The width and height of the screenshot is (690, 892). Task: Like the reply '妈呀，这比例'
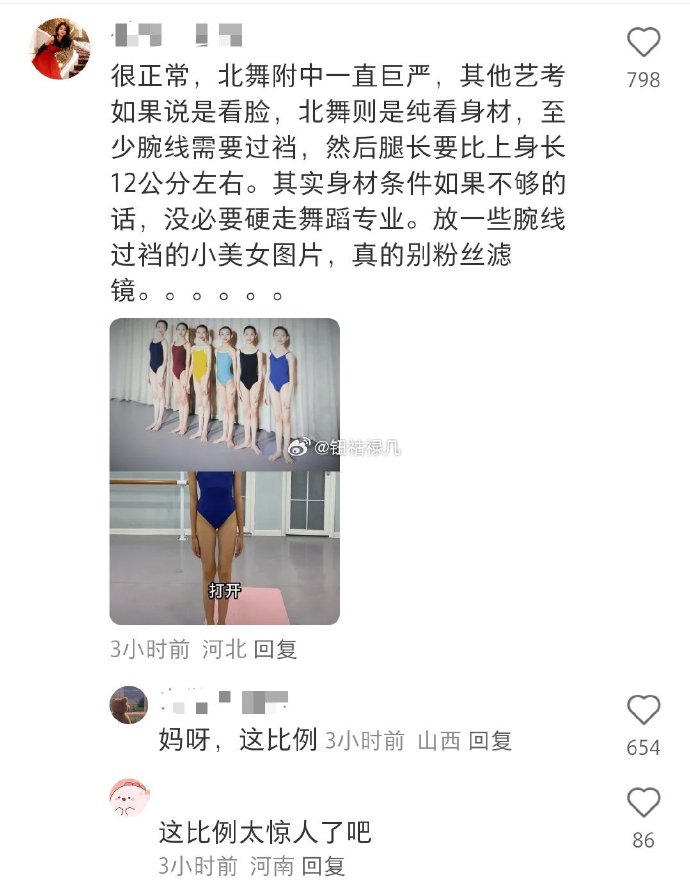tap(643, 710)
